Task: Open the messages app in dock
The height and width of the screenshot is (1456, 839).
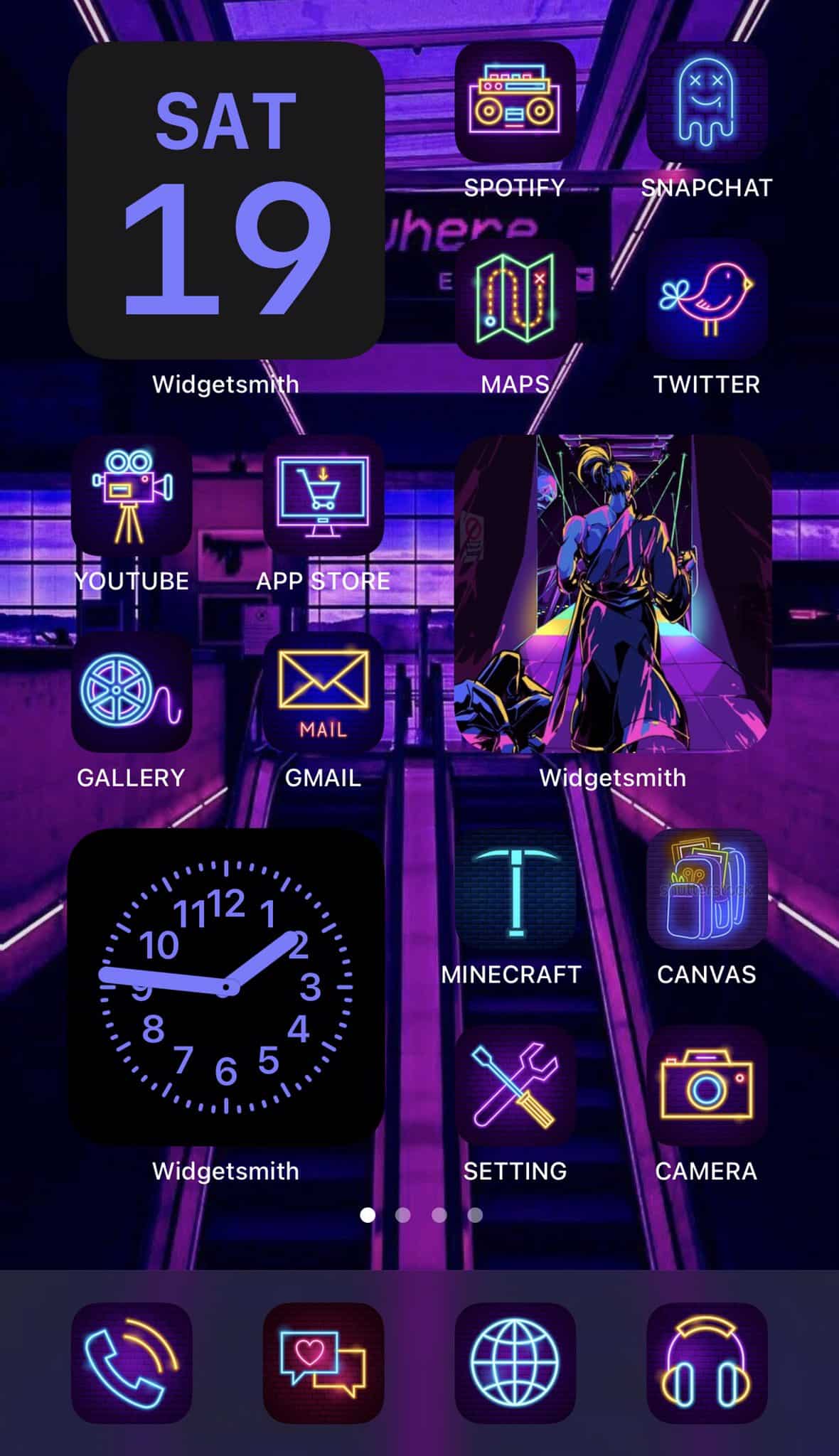Action: coord(324,1363)
